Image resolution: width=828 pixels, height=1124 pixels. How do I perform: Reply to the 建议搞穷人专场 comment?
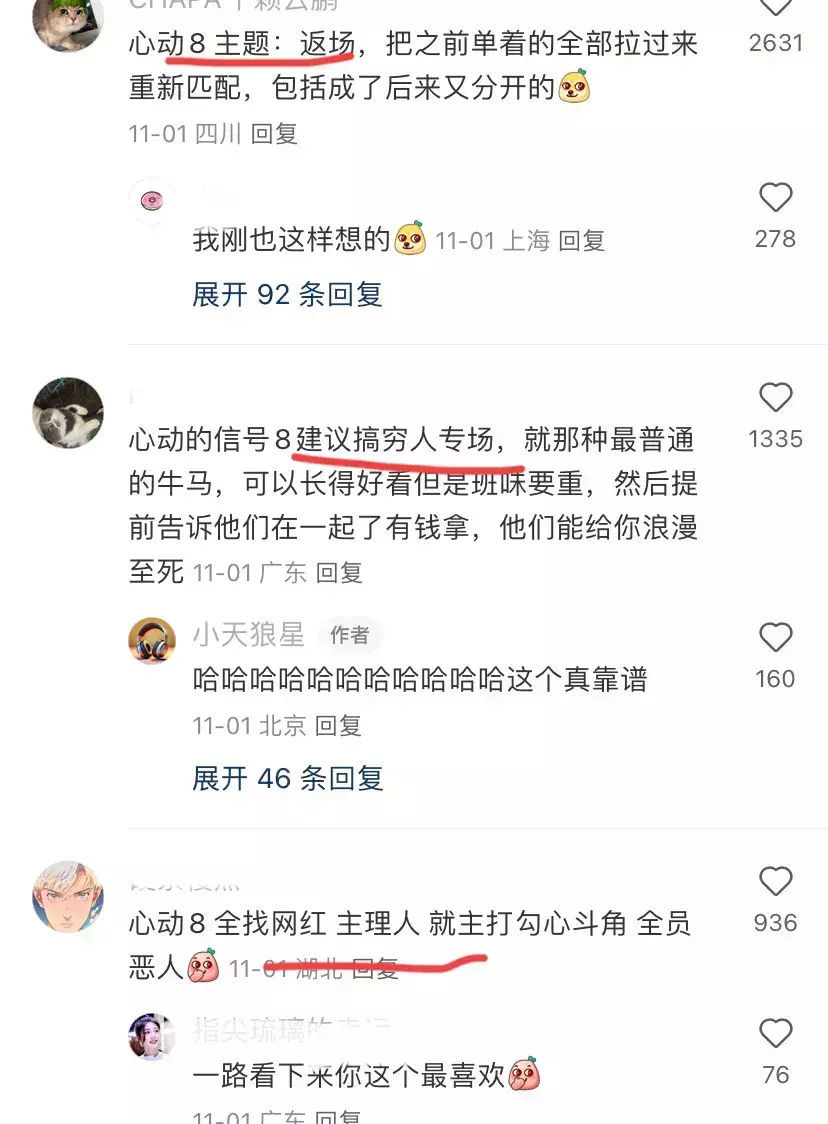[x=339, y=573]
